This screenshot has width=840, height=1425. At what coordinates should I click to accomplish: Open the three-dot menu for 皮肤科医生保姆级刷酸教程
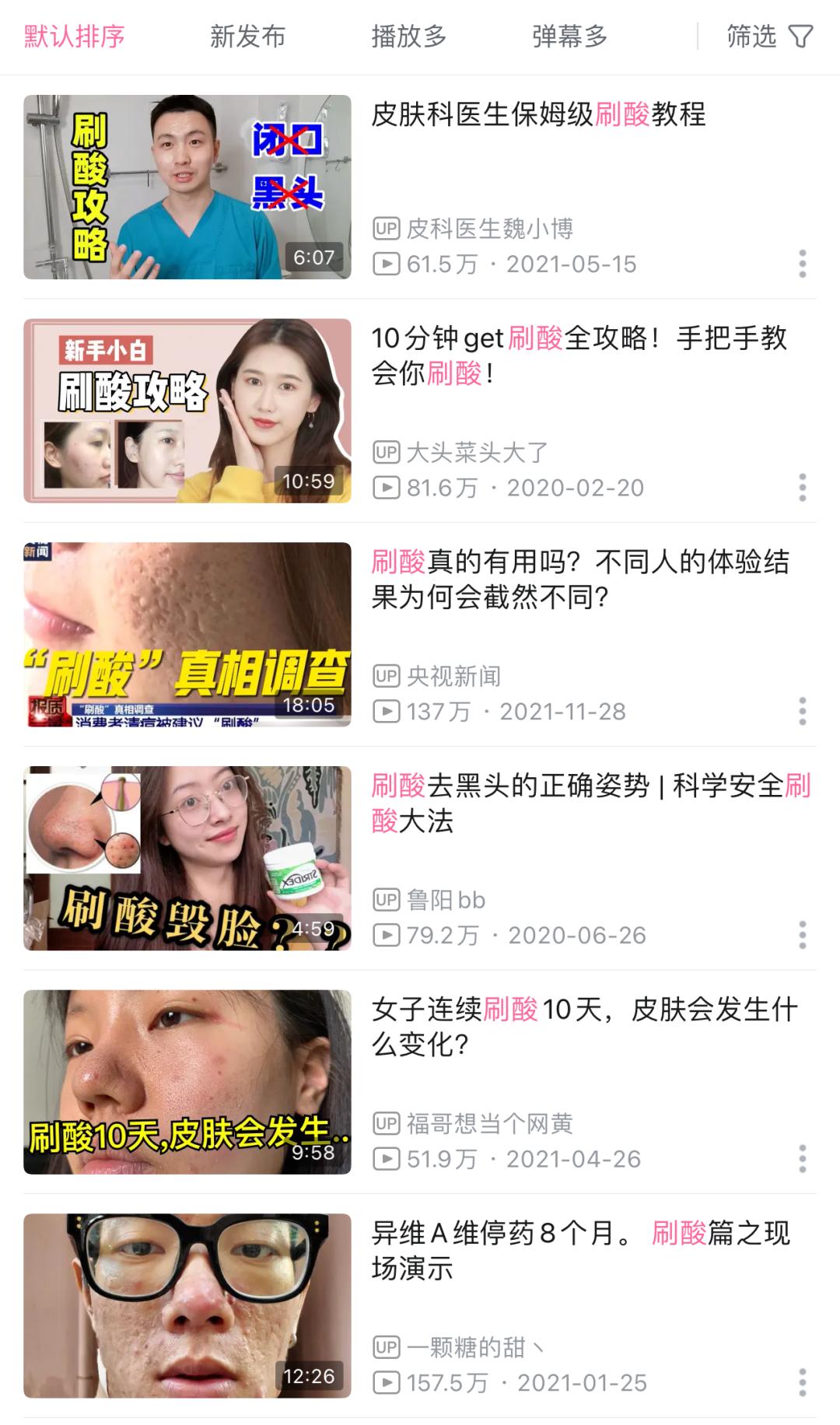pyautogui.click(x=804, y=264)
